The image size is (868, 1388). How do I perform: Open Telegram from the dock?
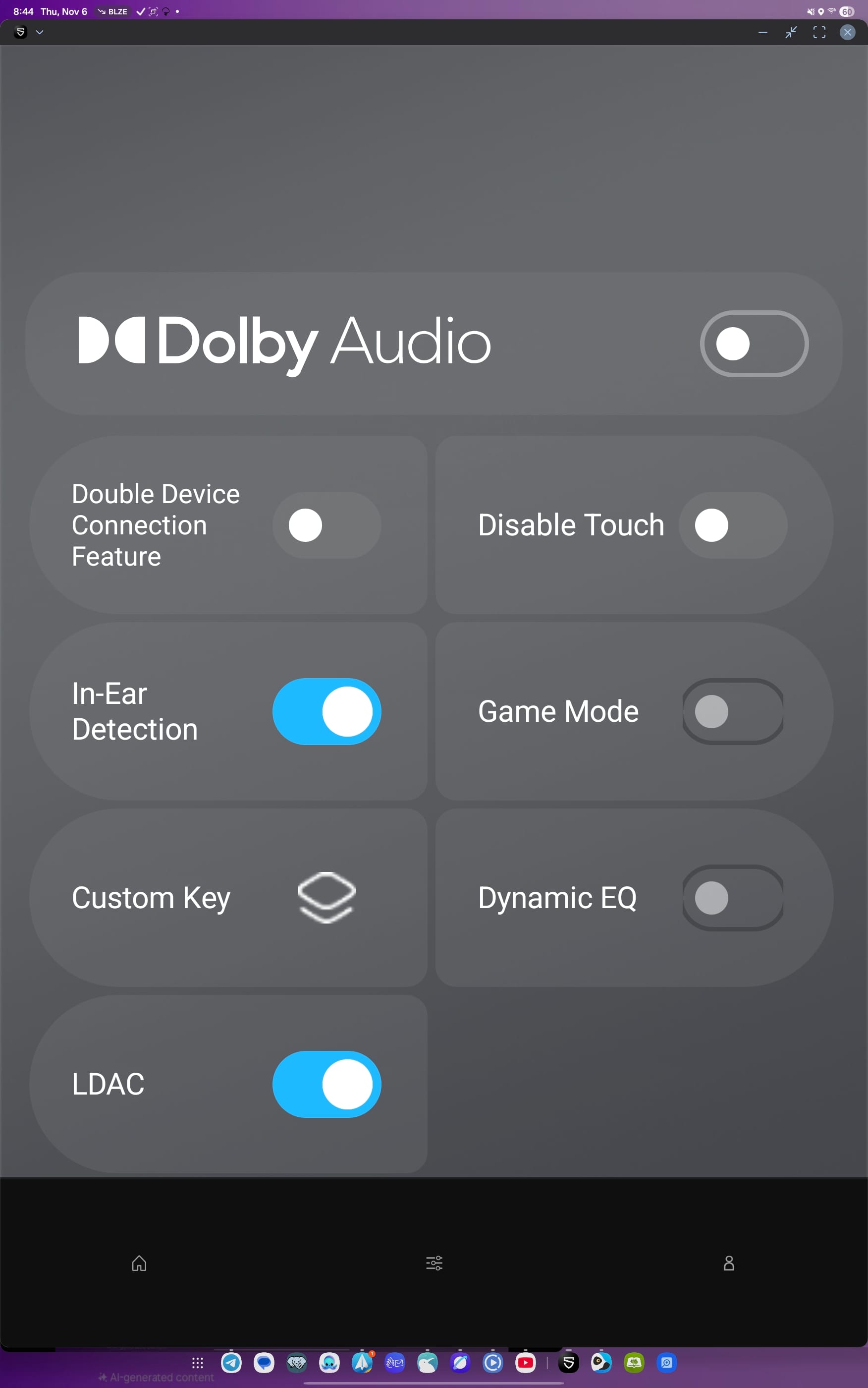(231, 1363)
